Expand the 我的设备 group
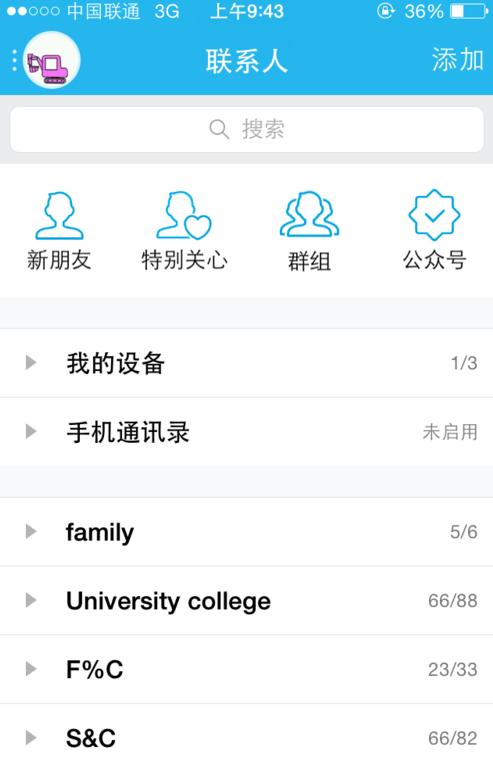Screen dimensions: 493x761 click(246, 363)
